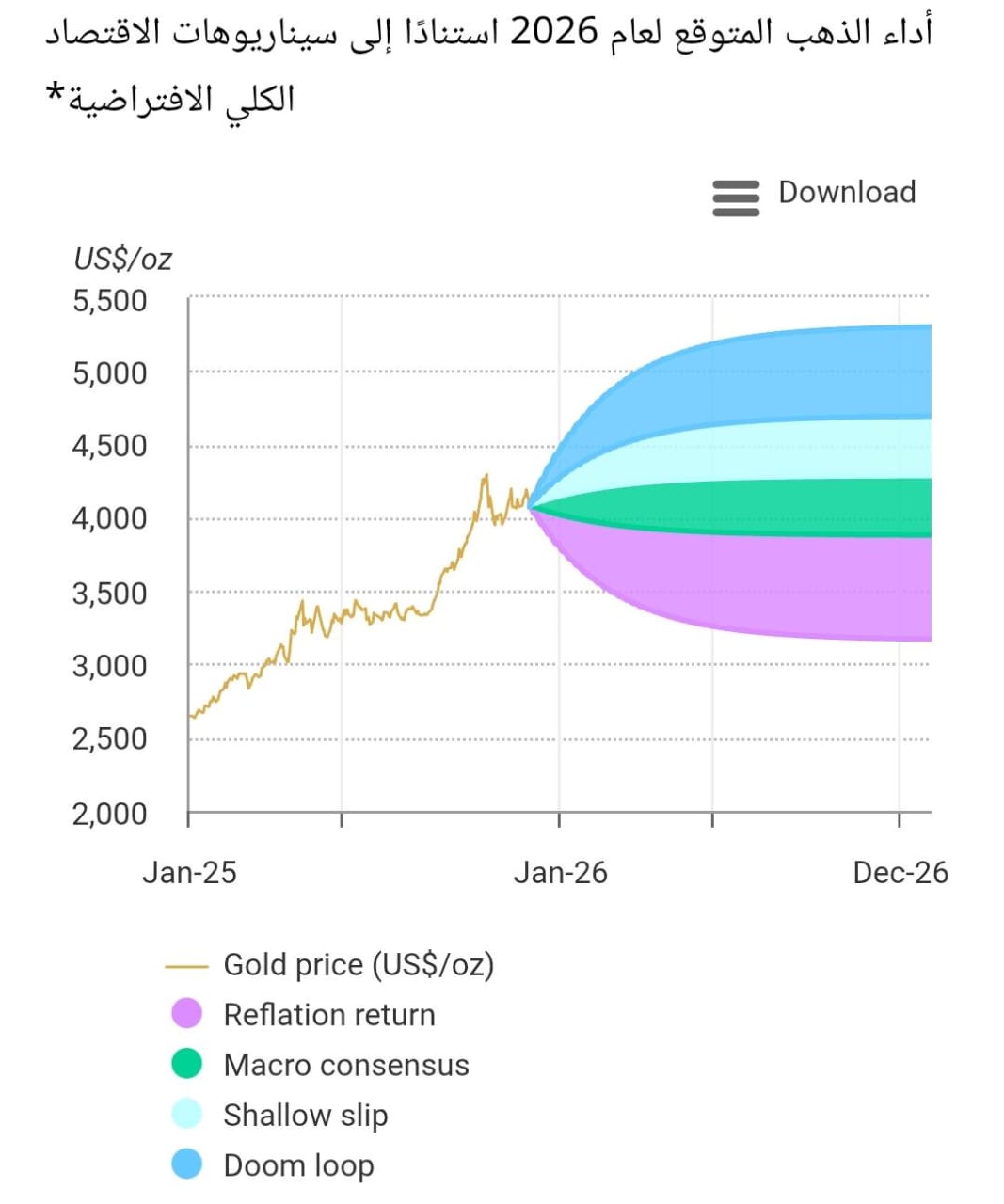Toggle the Macro consensus legend item
Screen dimensions: 1004x1204
[345, 1065]
